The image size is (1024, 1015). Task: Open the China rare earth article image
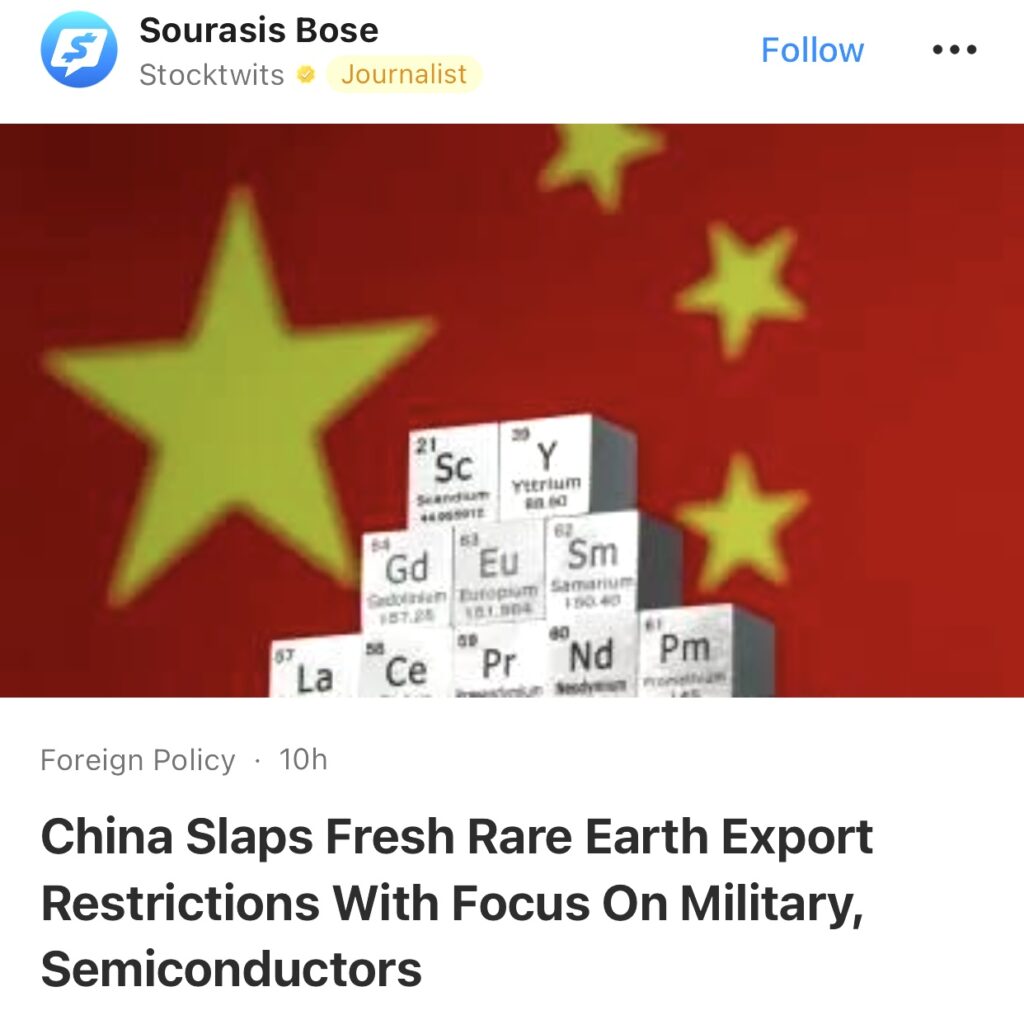(512, 410)
